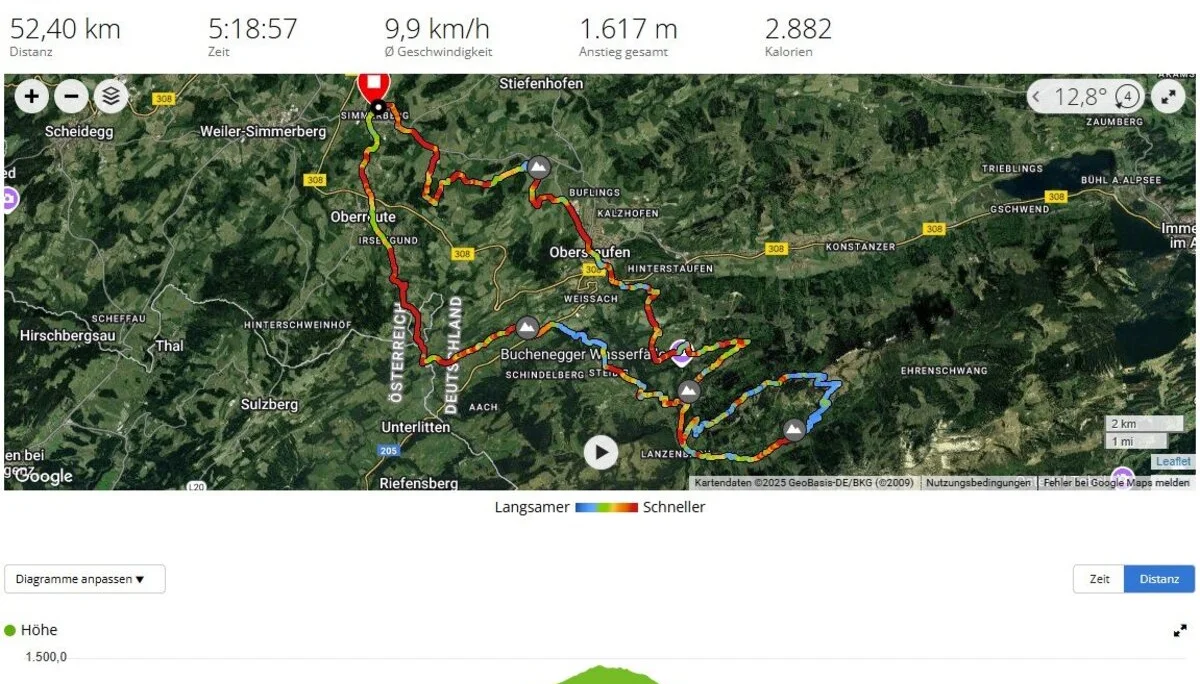This screenshot has height=684, width=1200.
Task: Zoom in on the map
Action: tap(32, 96)
